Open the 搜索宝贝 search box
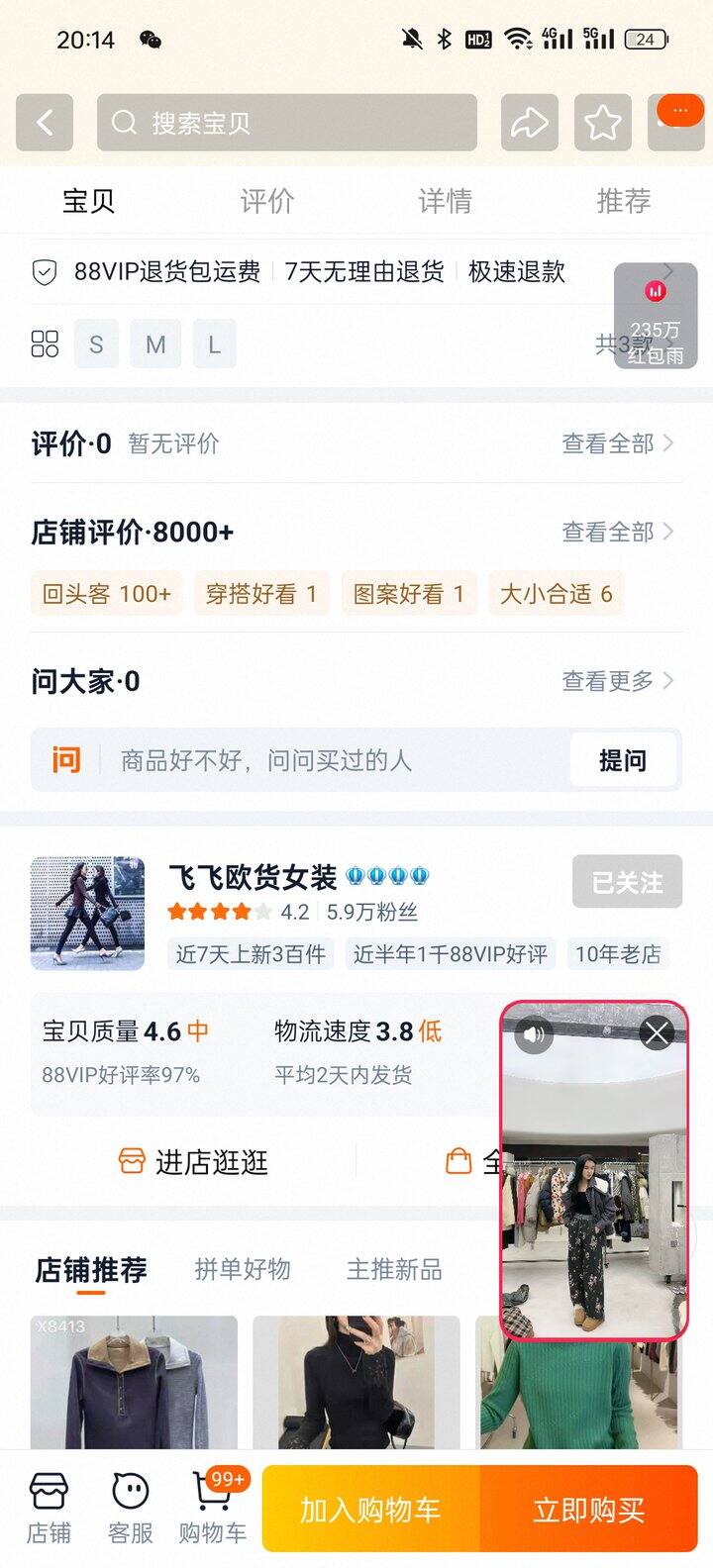The height and width of the screenshot is (1568, 713). coord(286,123)
